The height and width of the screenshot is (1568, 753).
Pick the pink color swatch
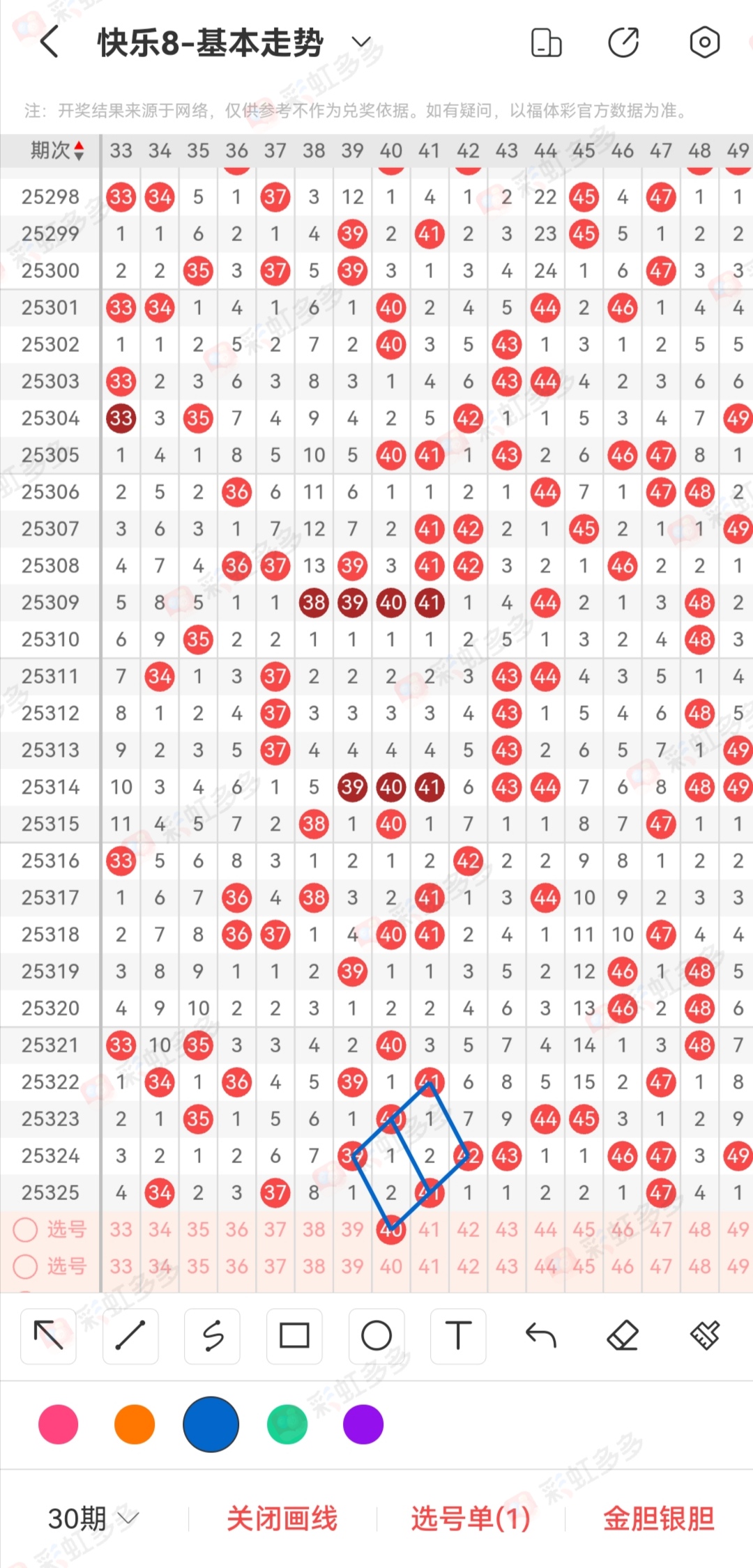59,1424
